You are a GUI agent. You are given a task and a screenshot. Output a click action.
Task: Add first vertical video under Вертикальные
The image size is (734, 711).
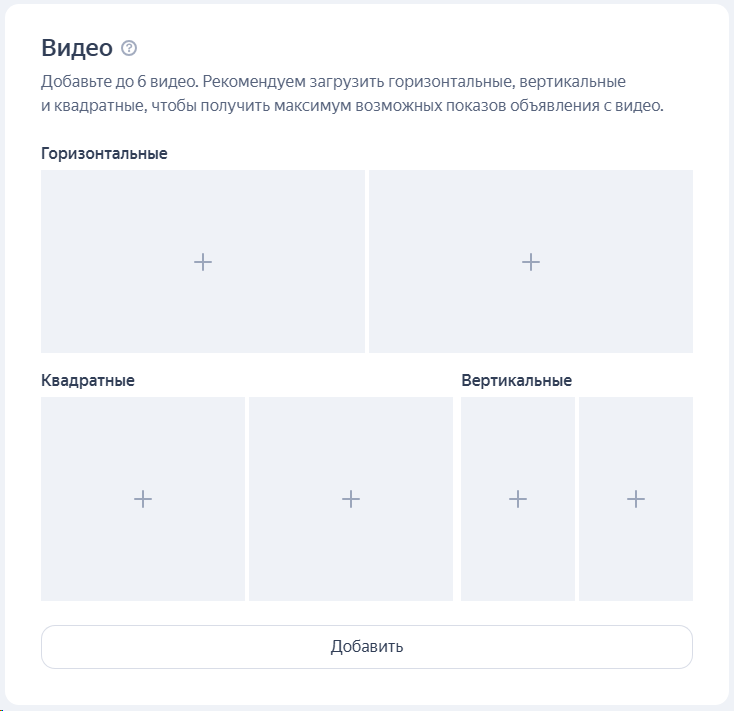[518, 499]
